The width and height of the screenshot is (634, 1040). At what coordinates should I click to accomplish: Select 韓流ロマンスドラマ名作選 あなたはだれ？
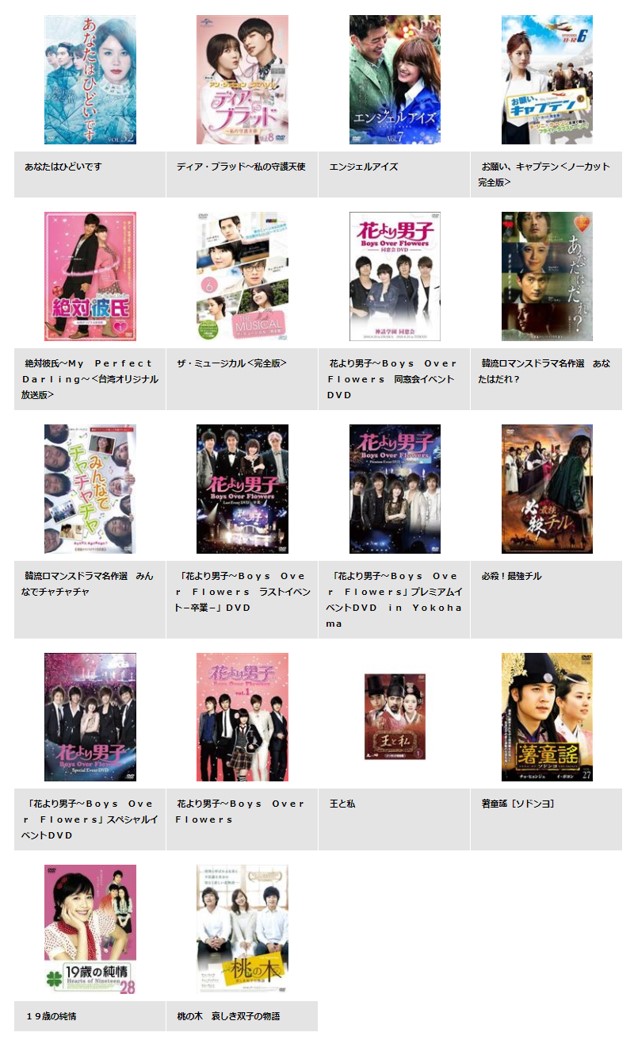point(546,276)
